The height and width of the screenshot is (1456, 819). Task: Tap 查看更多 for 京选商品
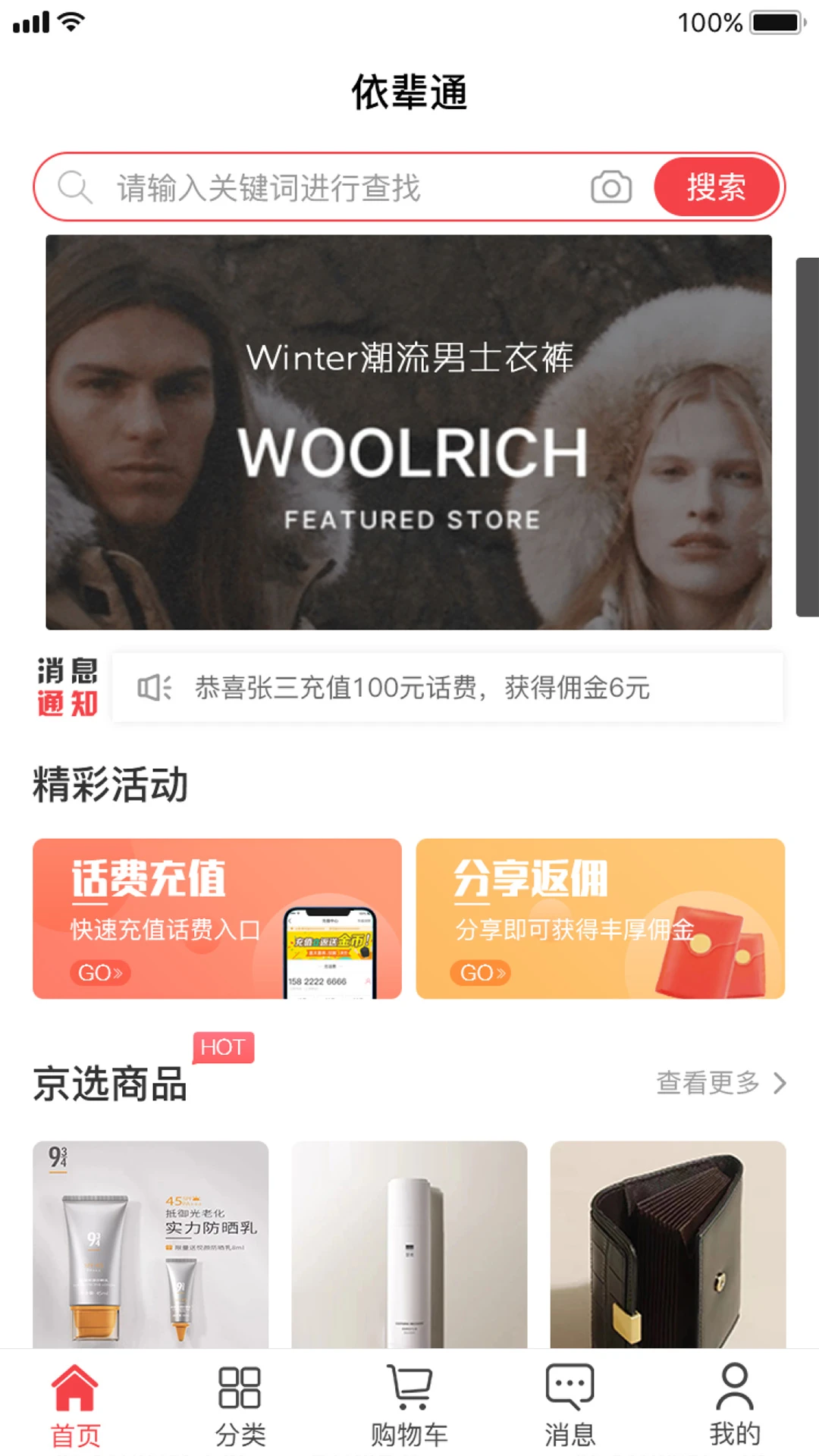coord(720,1083)
